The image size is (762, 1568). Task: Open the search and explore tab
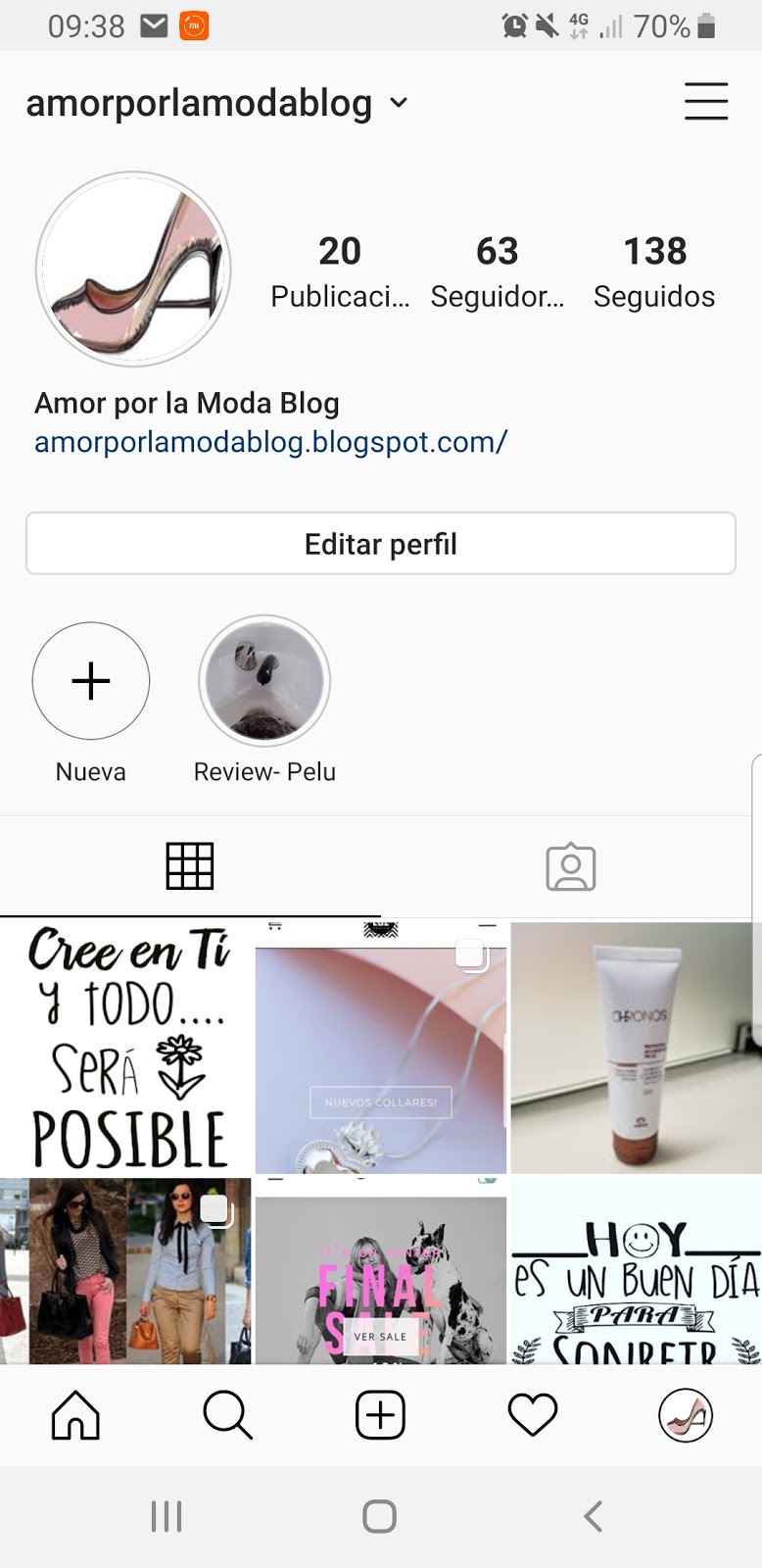tap(227, 1416)
